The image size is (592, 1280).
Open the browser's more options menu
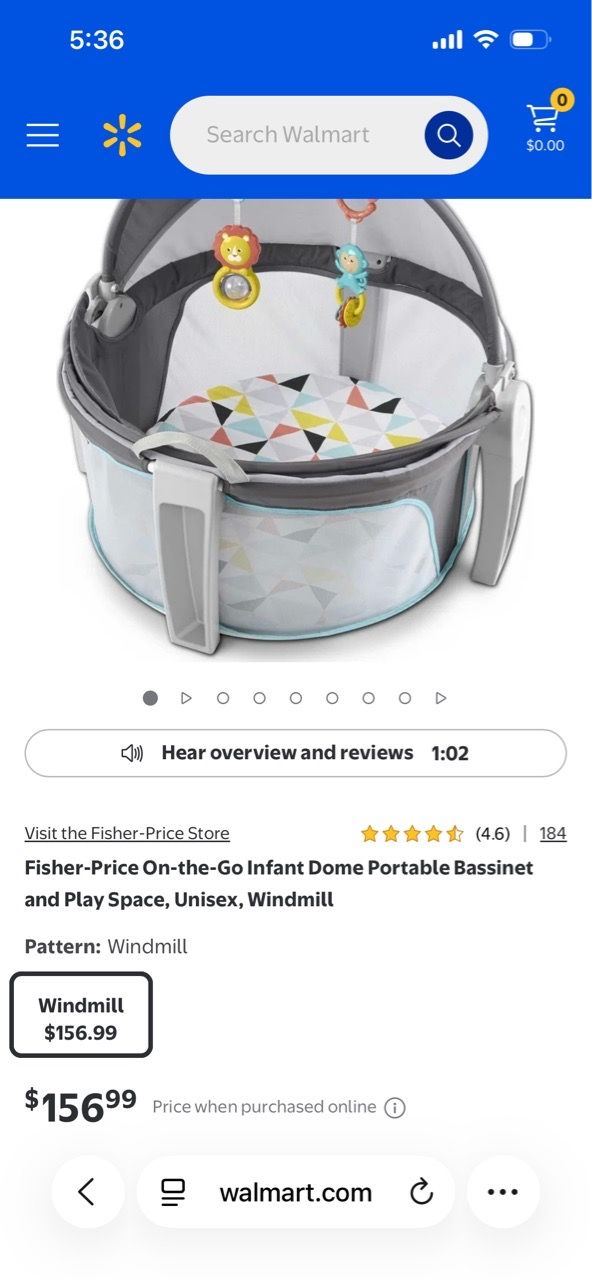pyautogui.click(x=502, y=1192)
